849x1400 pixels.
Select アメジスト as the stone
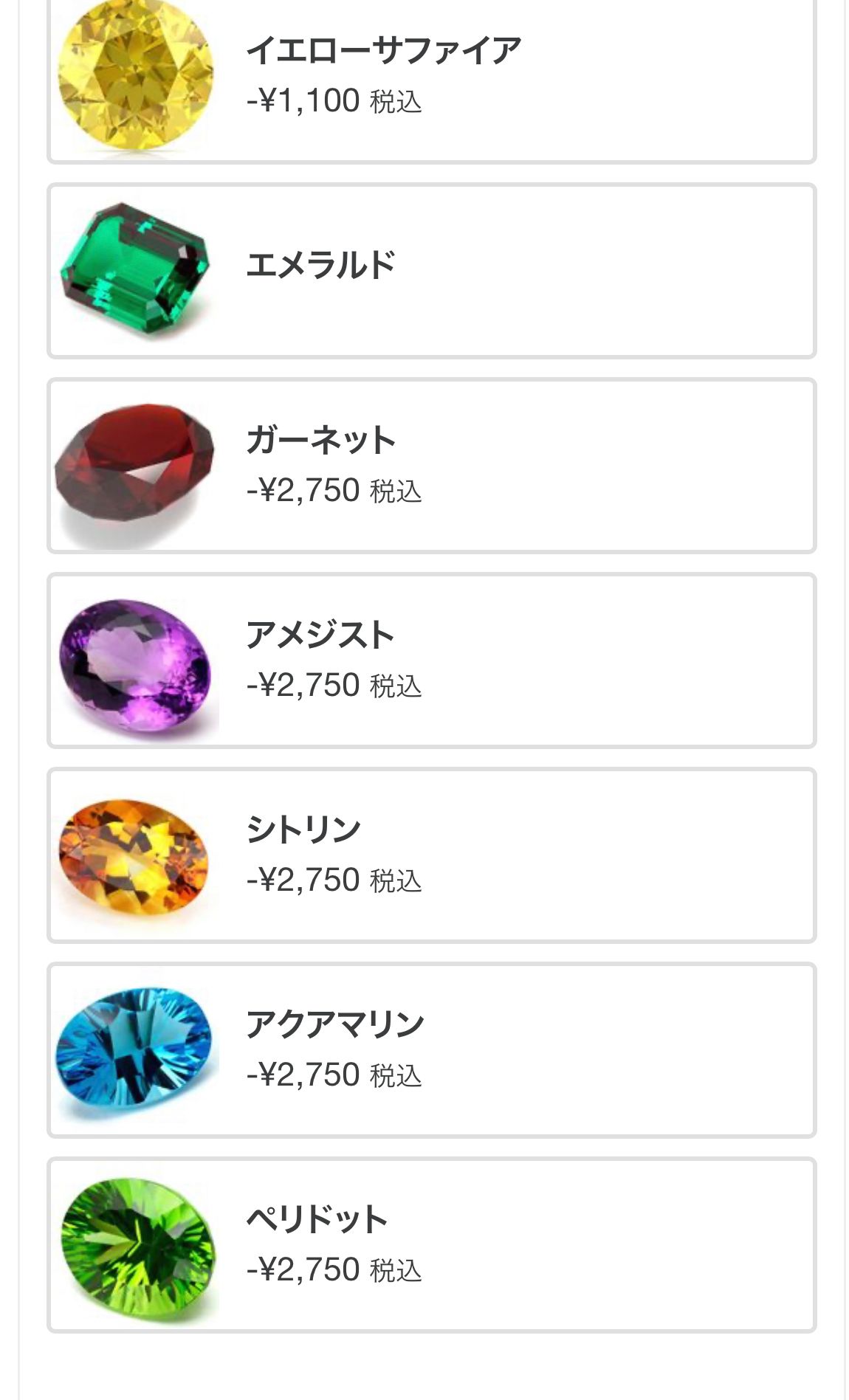point(431,661)
